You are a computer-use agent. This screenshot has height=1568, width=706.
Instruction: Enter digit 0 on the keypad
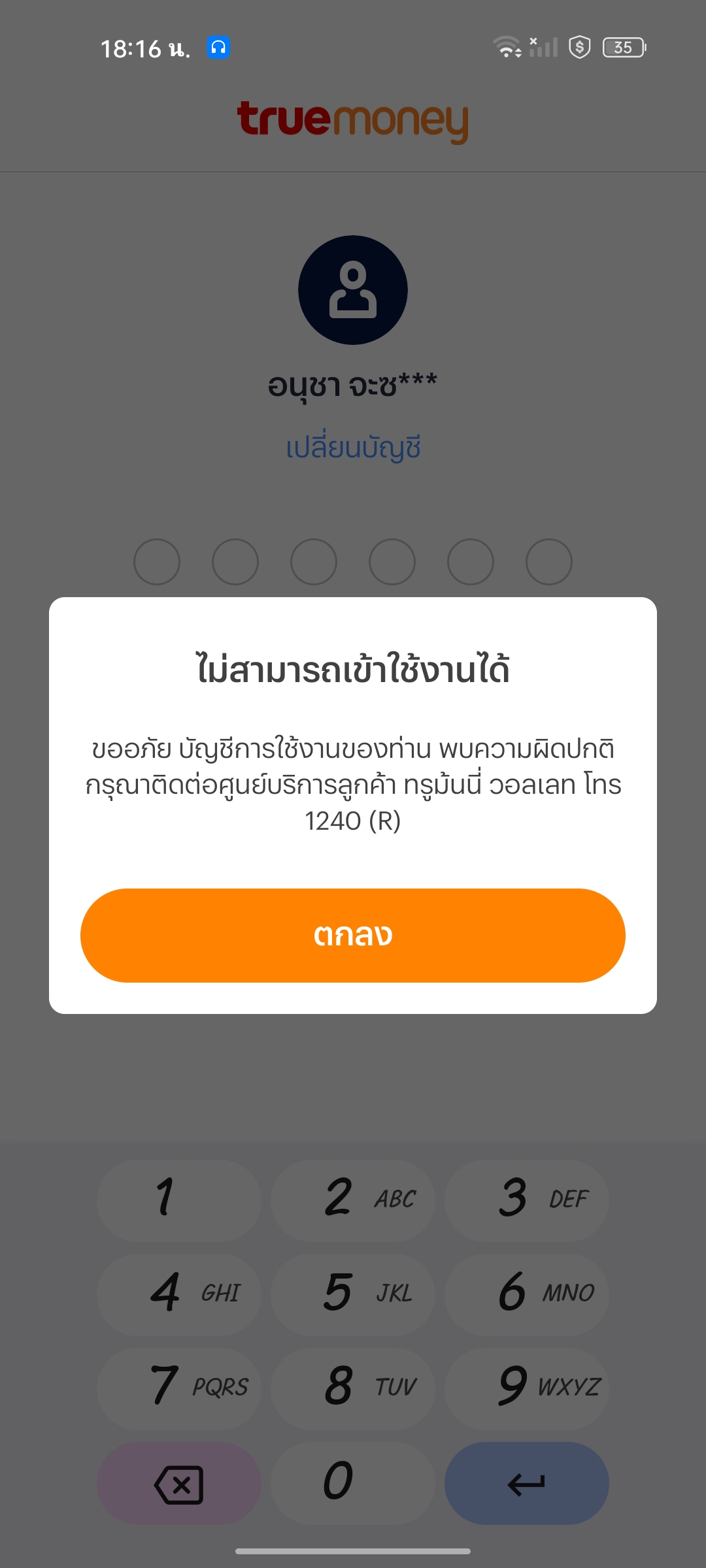[353, 1483]
